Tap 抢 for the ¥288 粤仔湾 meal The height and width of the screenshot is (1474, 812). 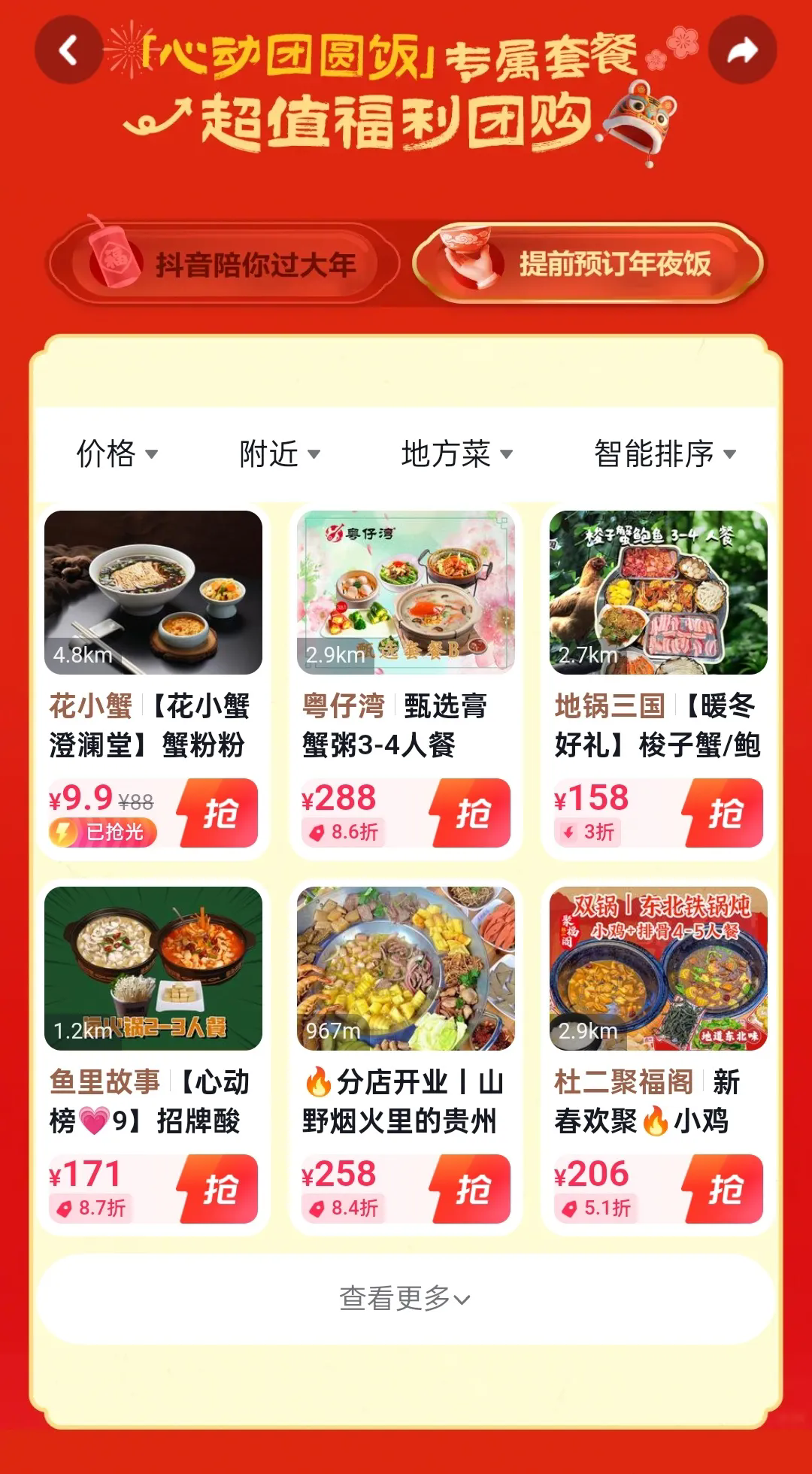coord(472,813)
